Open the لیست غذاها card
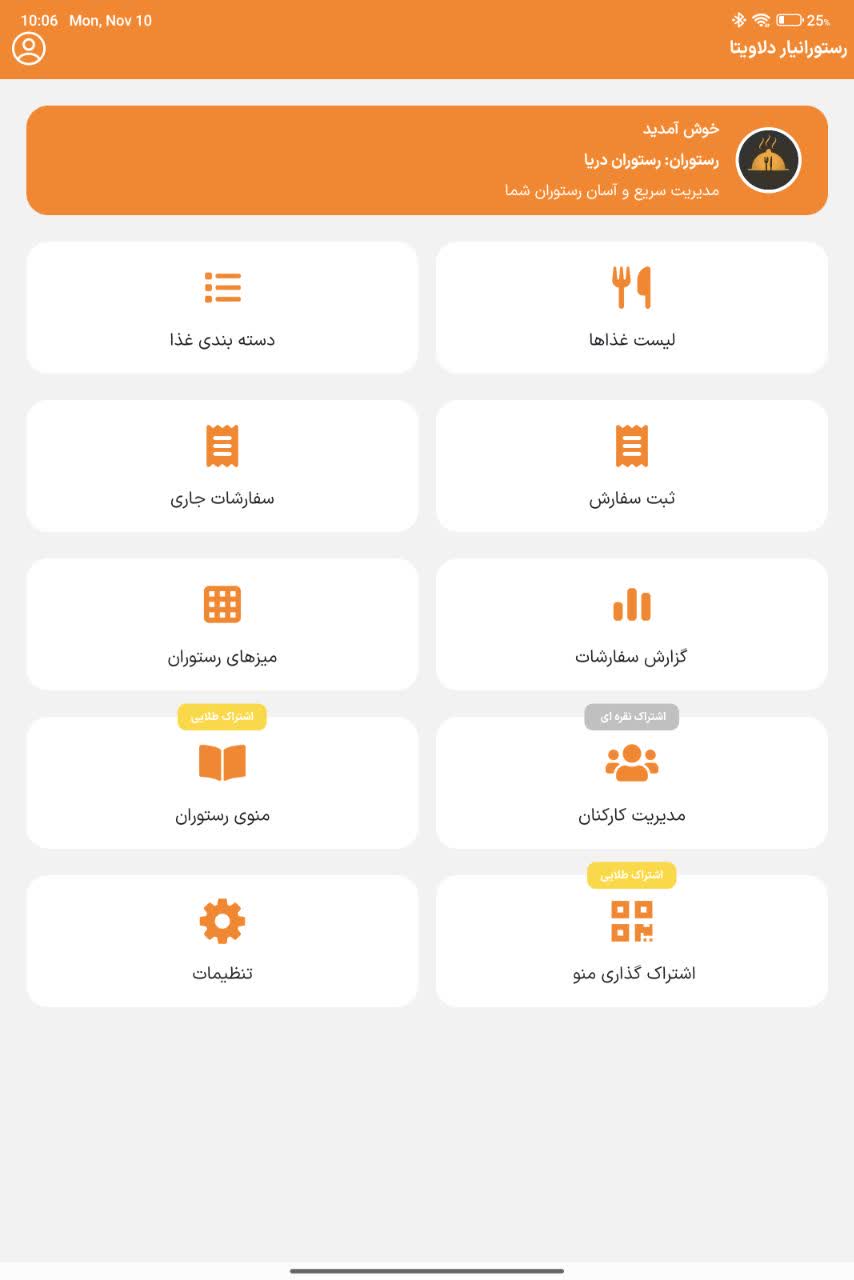This screenshot has width=854, height=1280. coord(631,307)
